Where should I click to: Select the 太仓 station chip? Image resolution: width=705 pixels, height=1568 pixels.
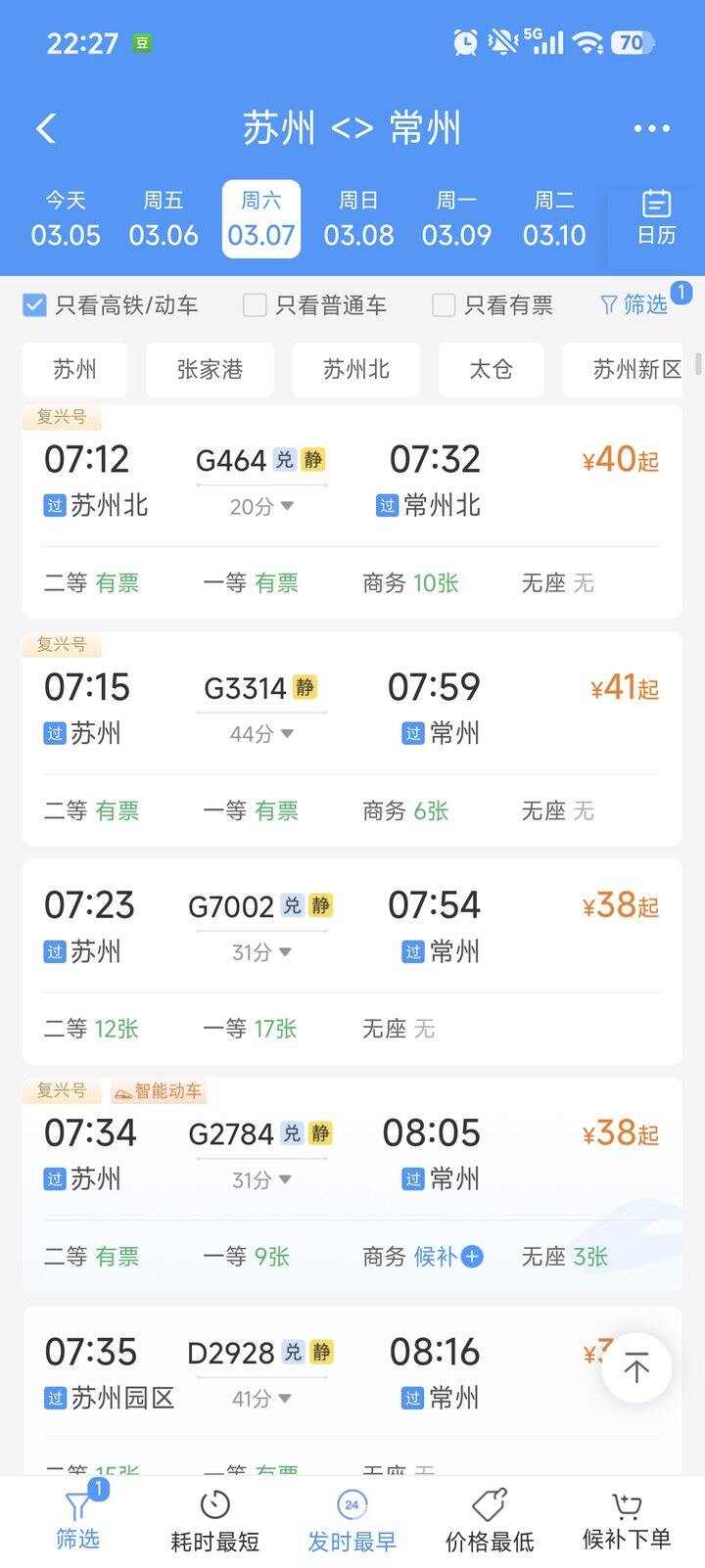coord(491,369)
